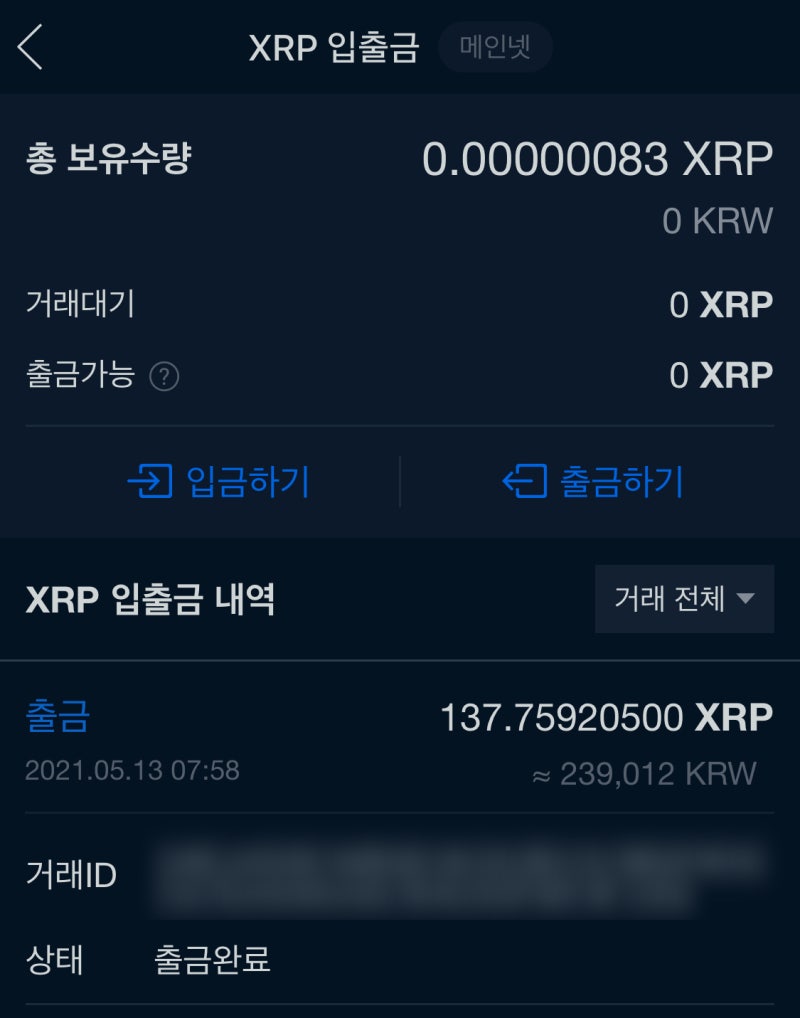Tap the back arrow to exit XRP page
The width and height of the screenshot is (800, 1018).
pyautogui.click(x=30, y=46)
